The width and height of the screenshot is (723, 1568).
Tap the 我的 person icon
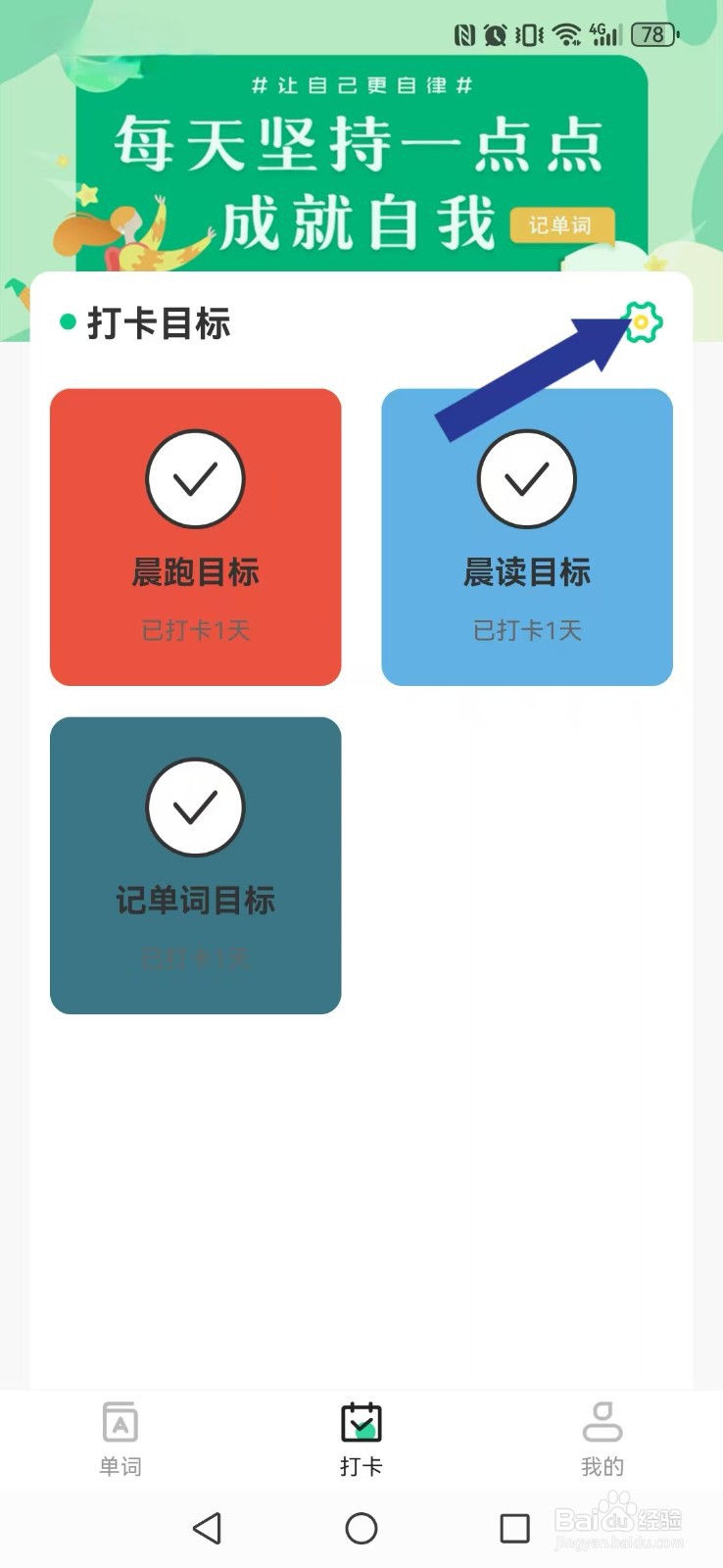click(602, 1421)
